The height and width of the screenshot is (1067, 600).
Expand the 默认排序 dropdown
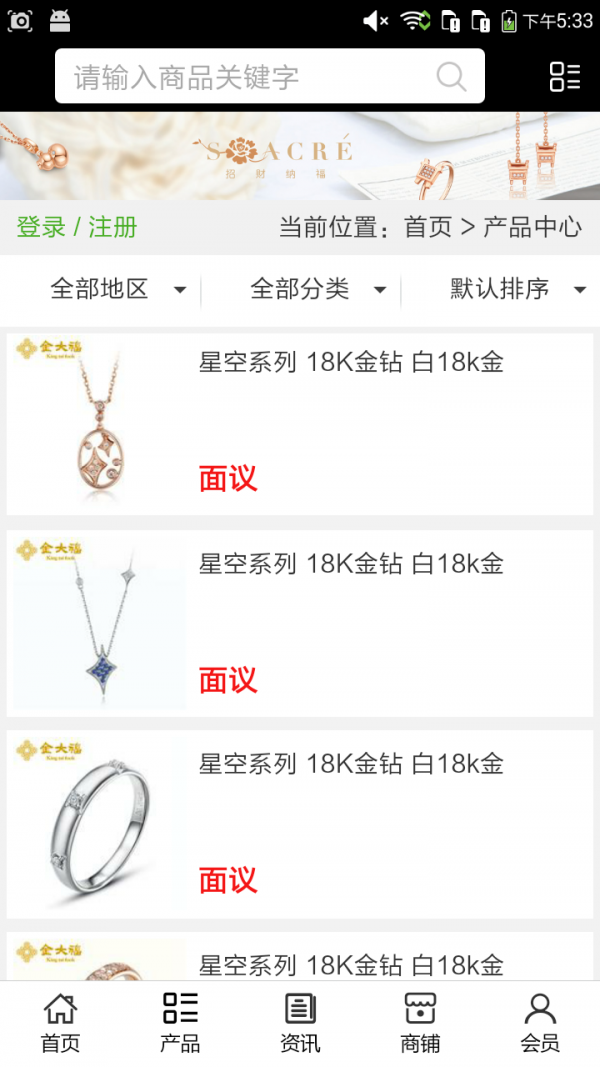[516, 290]
